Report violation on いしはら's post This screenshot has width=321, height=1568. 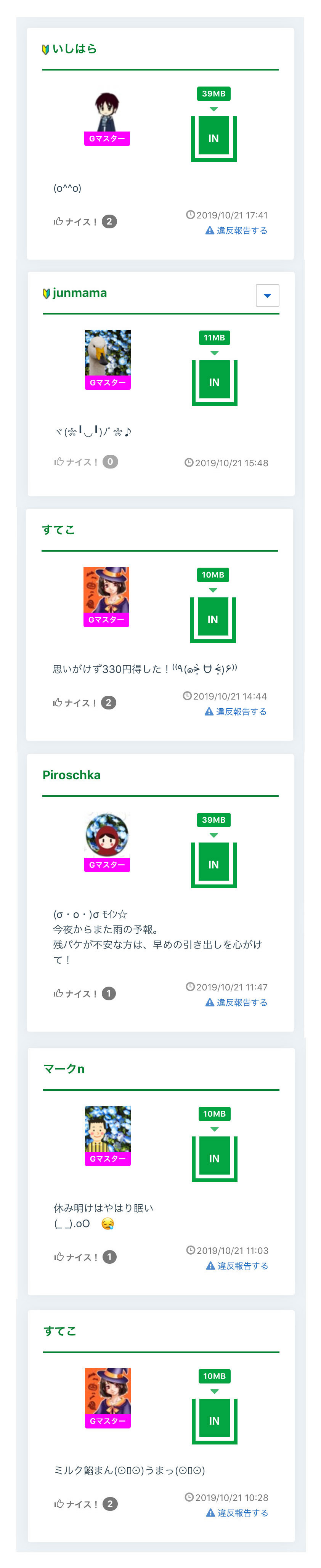coord(236,231)
